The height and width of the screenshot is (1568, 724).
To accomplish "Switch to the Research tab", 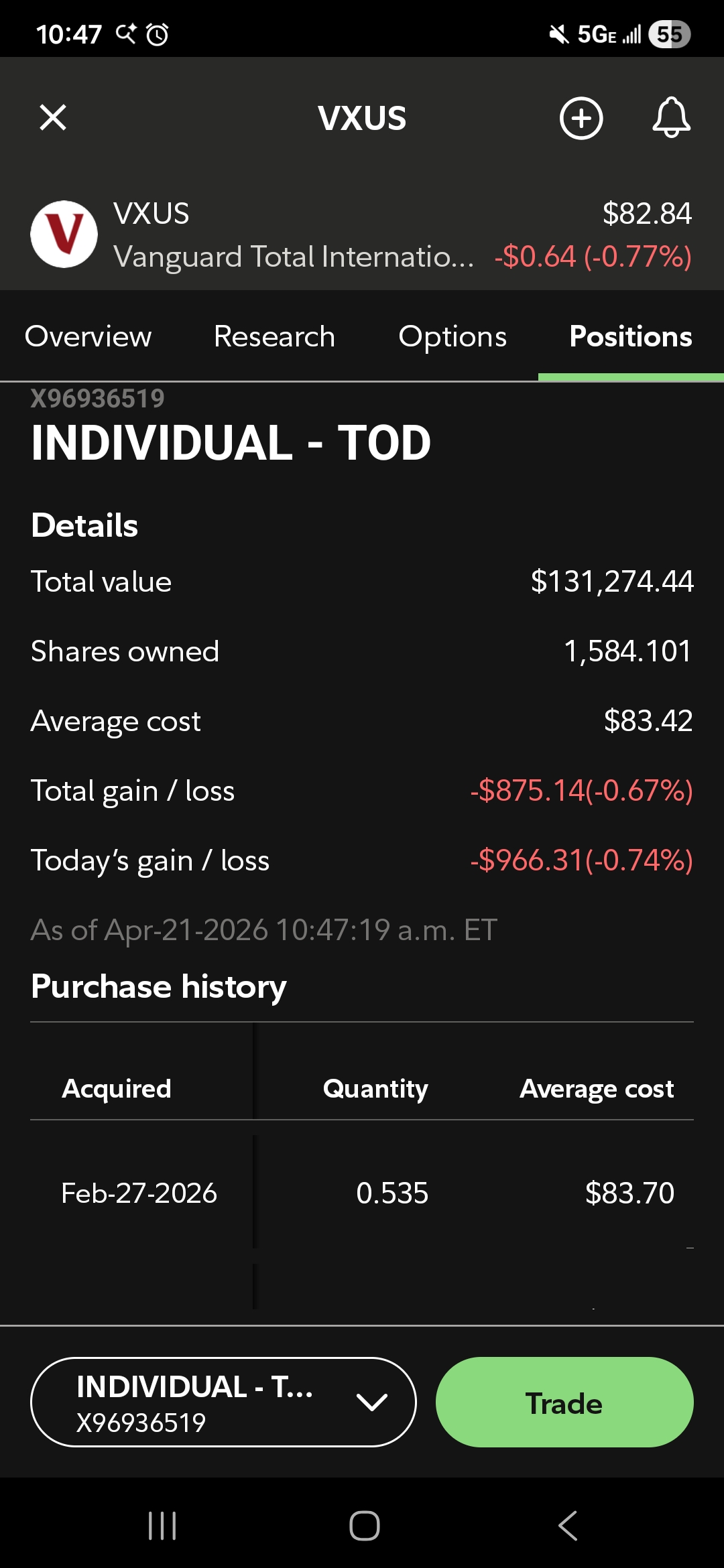I will [x=274, y=336].
